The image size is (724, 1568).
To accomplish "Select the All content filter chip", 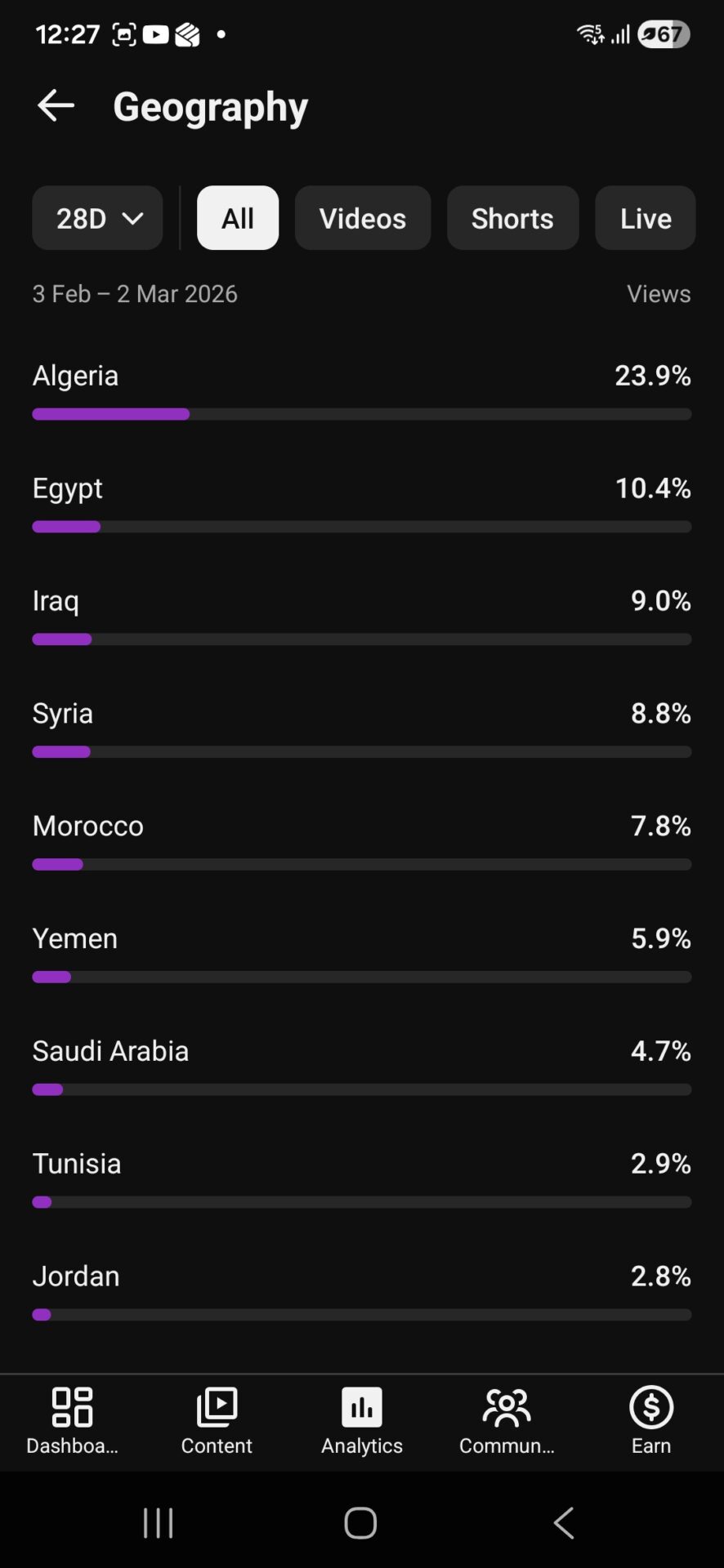I will tap(238, 218).
